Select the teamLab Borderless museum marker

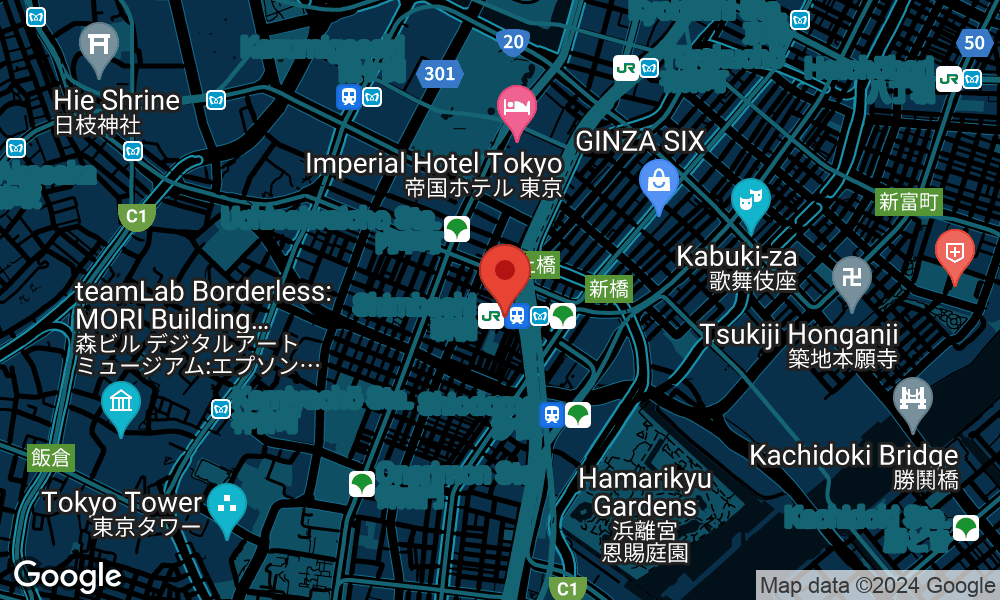[120, 404]
